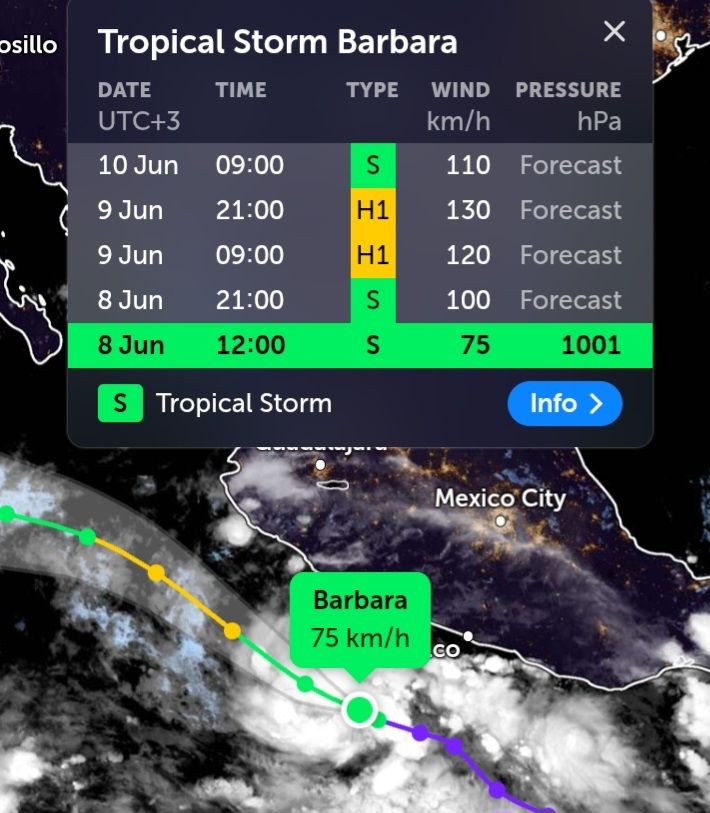Close the Tropical Storm Barbara panel
The height and width of the screenshot is (813, 710).
click(x=614, y=32)
